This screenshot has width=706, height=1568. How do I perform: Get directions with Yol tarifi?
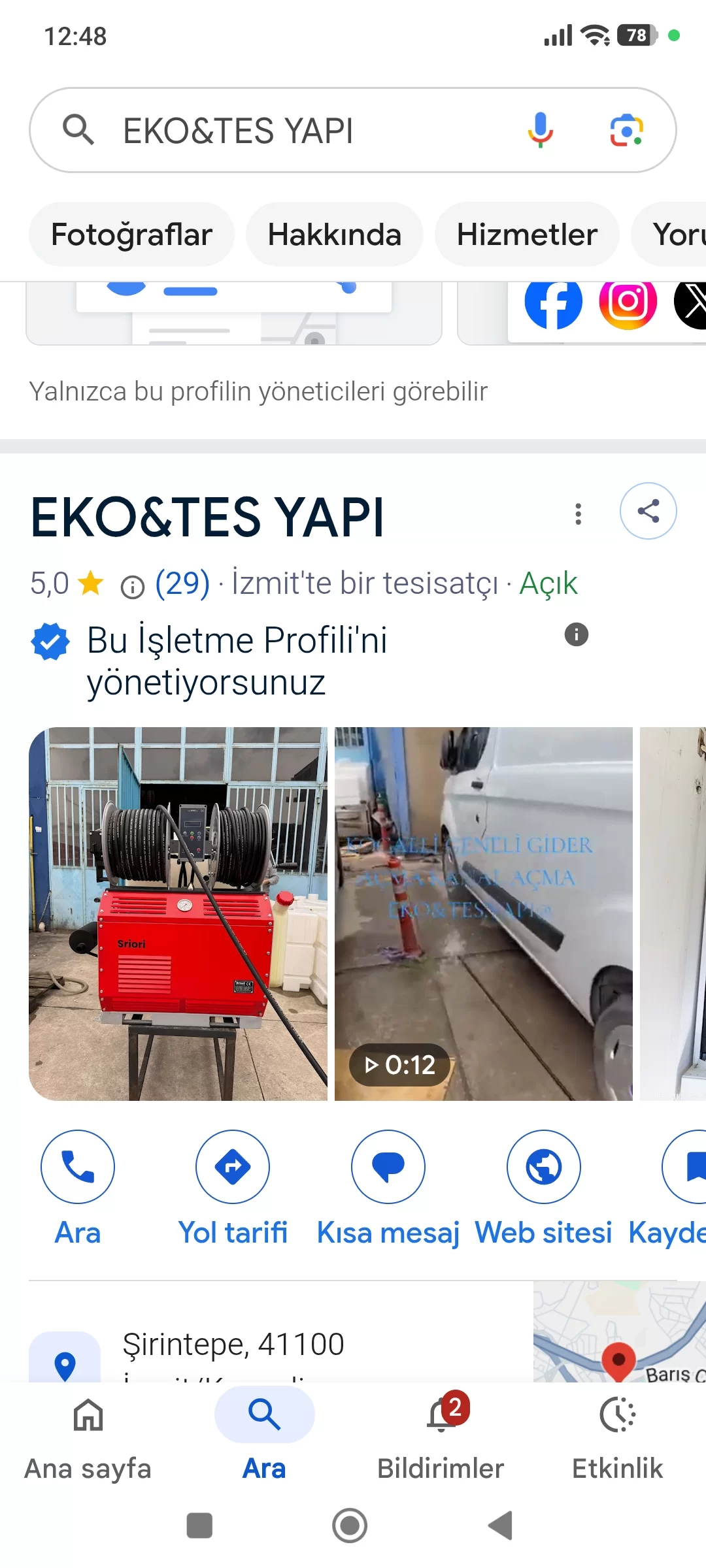233,1167
